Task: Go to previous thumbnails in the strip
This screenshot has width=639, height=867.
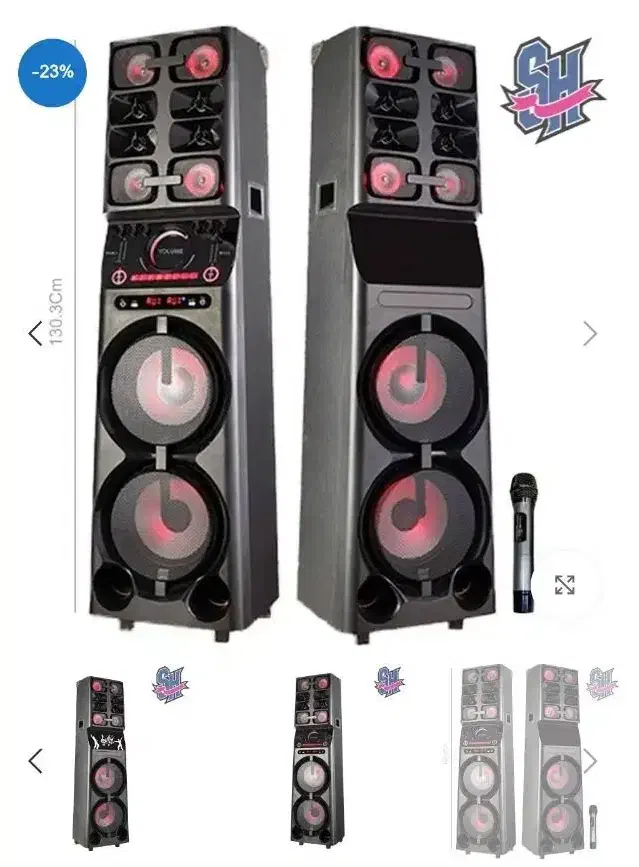Action: [35, 761]
